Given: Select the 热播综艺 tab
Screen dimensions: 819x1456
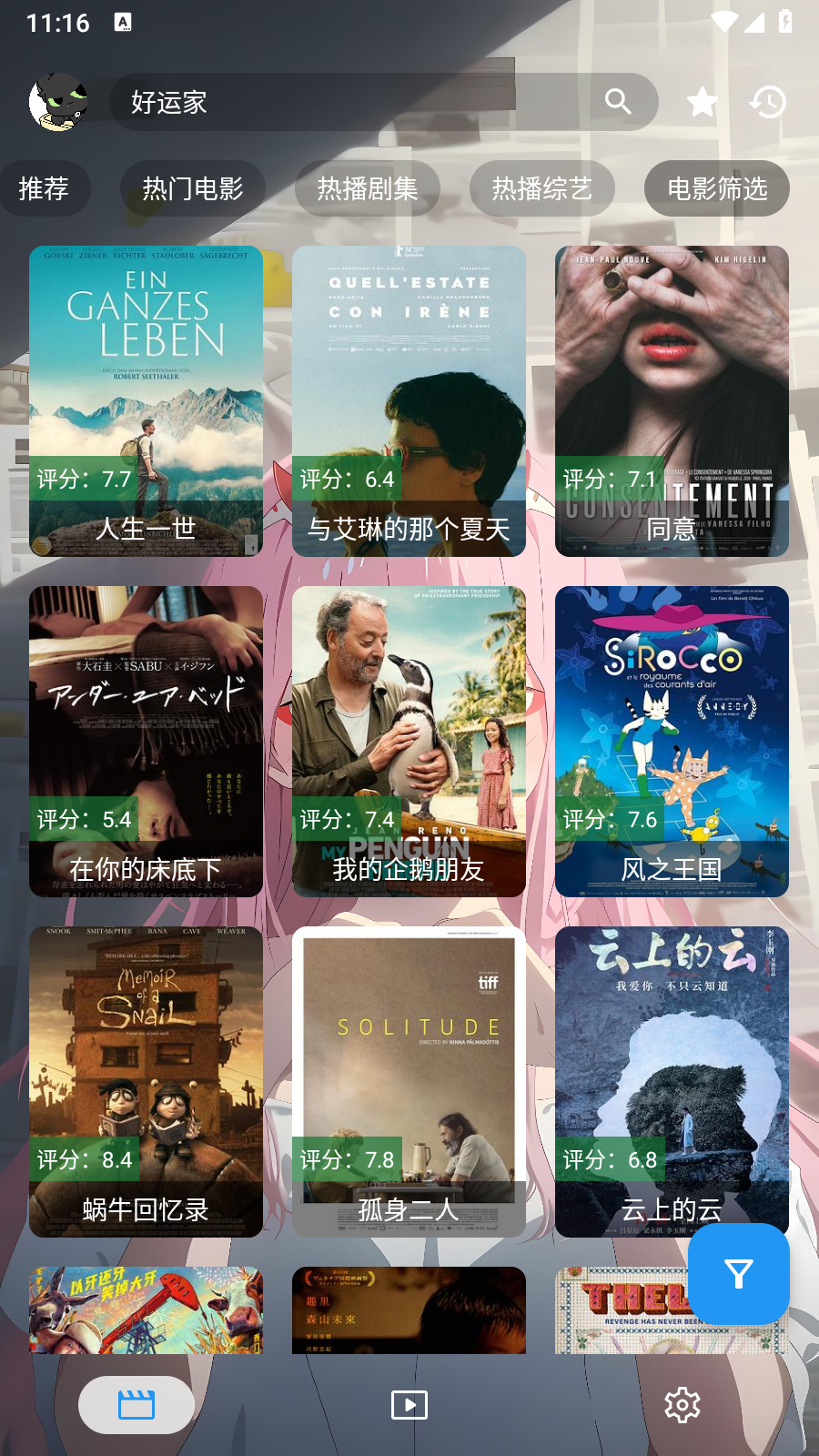Looking at the screenshot, I should pyautogui.click(x=542, y=188).
